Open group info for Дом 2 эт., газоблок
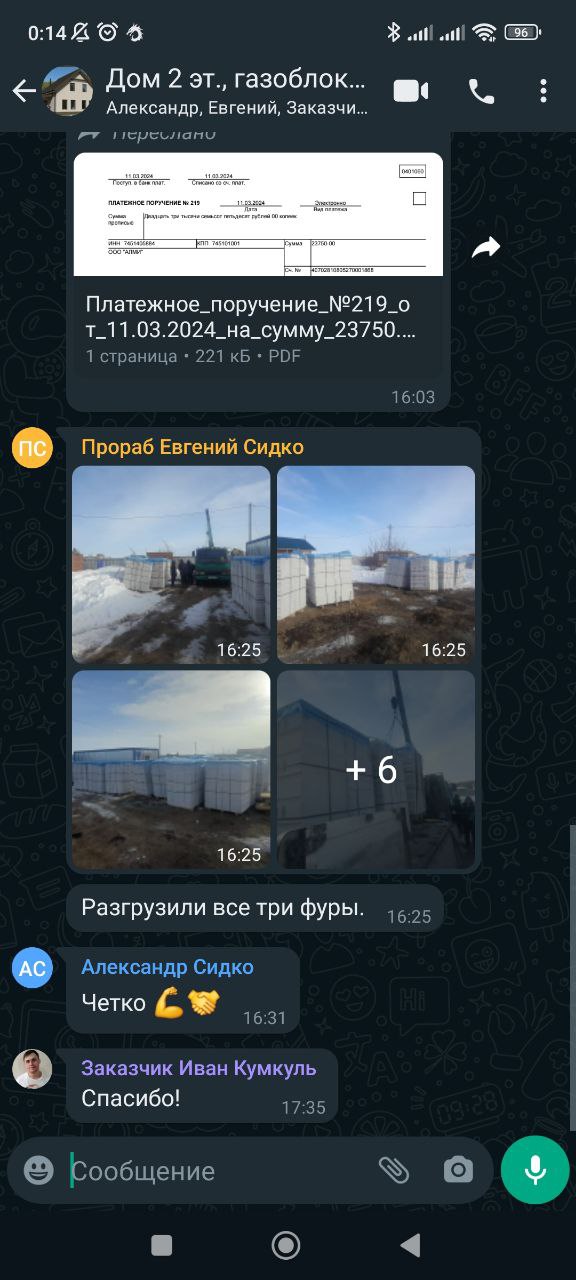 coord(236,91)
